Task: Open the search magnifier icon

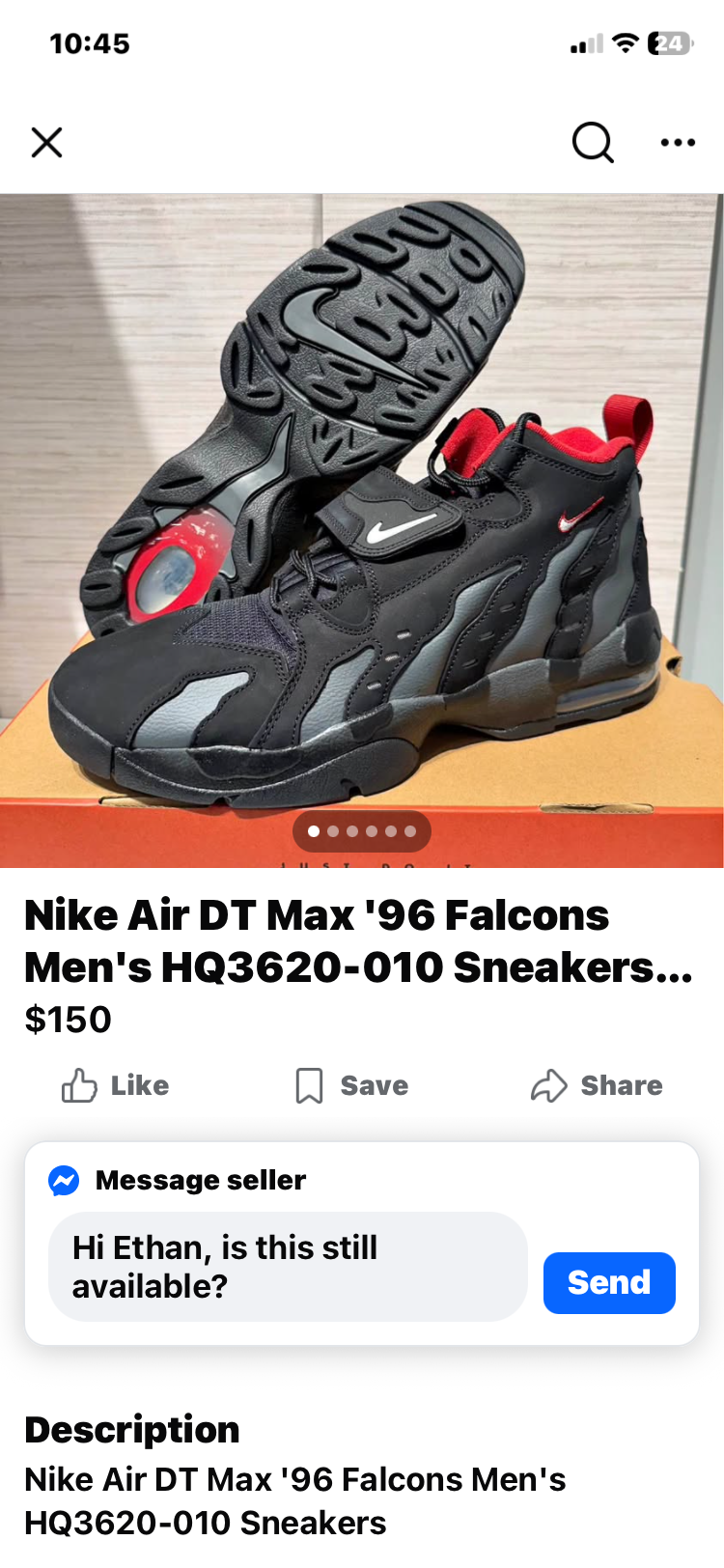Action: (x=592, y=143)
